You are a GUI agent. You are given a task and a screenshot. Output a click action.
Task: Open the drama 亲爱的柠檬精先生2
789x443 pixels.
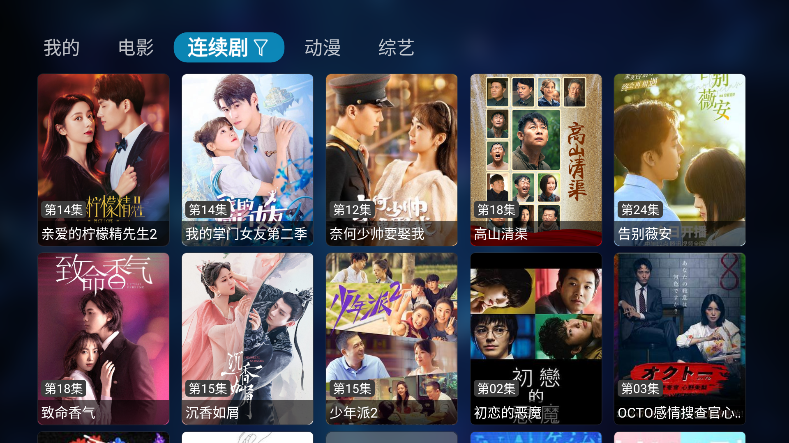(x=104, y=160)
